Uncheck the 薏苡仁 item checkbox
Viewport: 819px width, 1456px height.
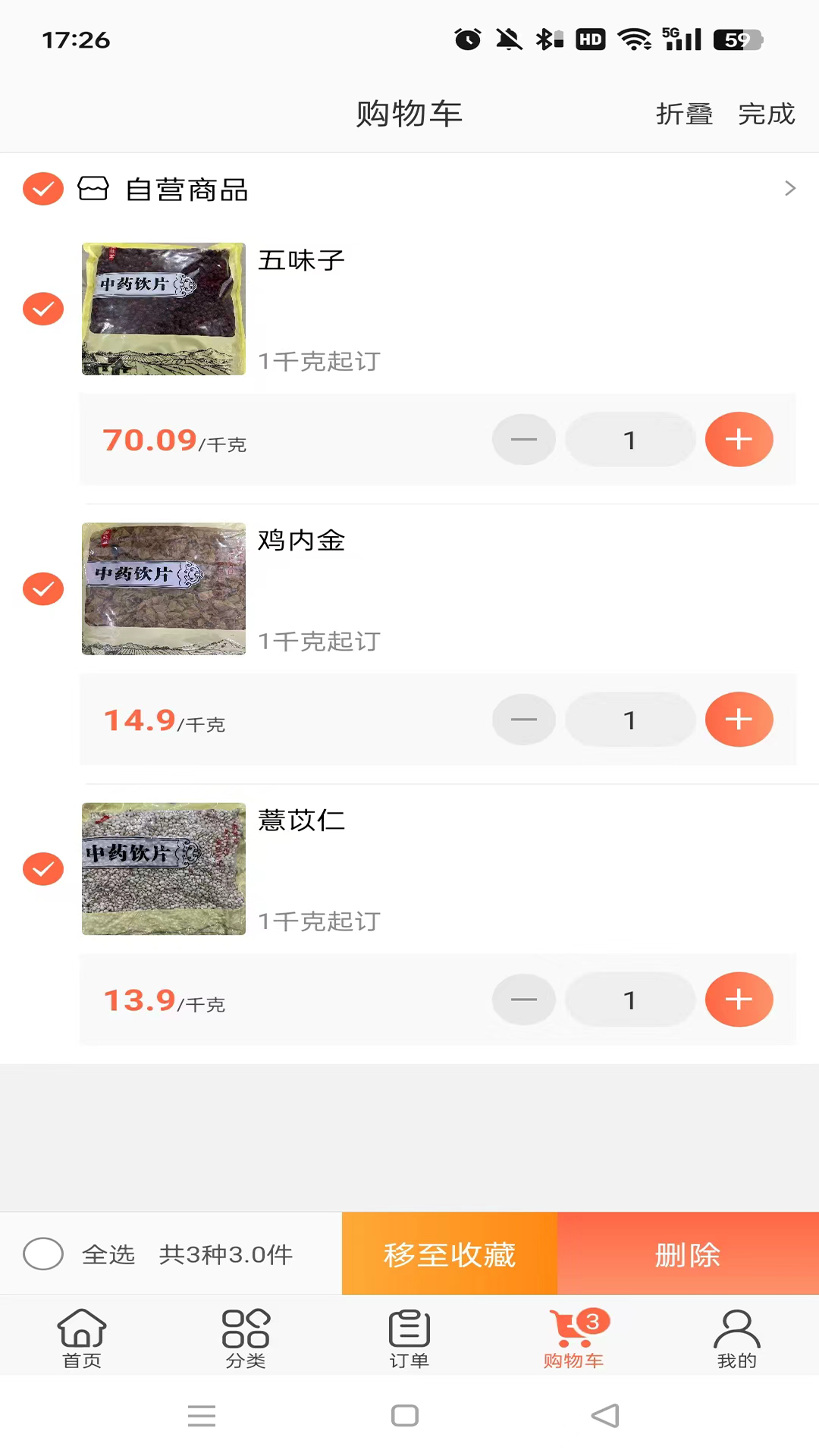43,870
